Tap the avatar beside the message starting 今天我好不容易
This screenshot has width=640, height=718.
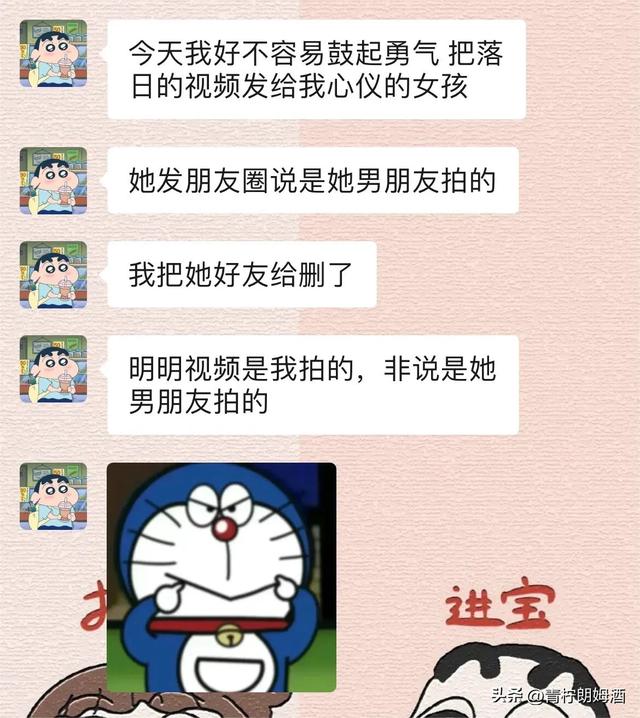click(54, 54)
